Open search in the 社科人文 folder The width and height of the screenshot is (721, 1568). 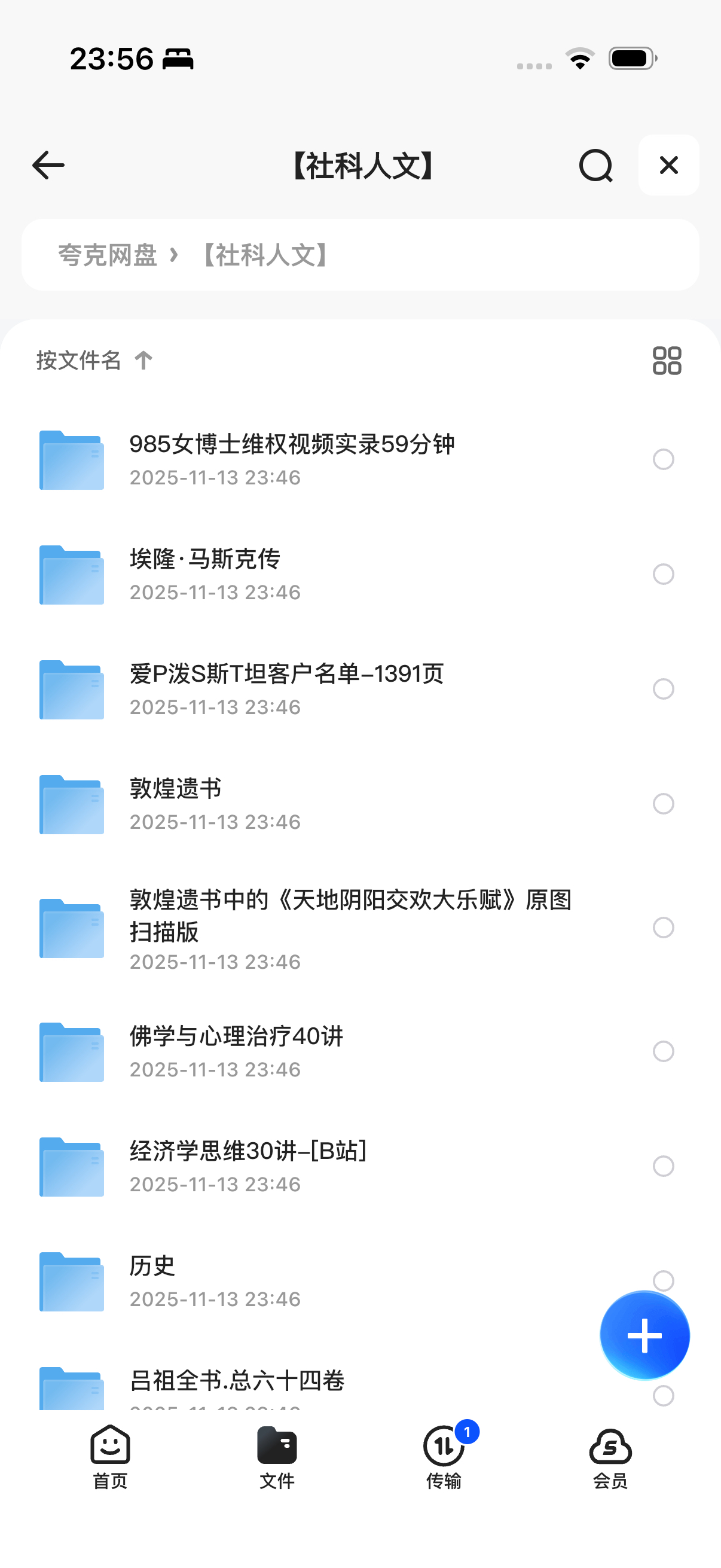(x=595, y=166)
